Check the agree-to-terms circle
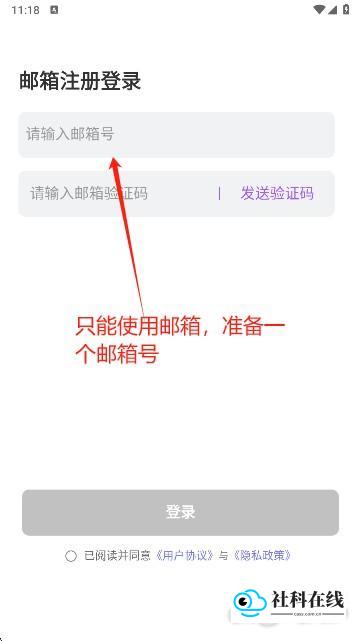 coord(71,556)
